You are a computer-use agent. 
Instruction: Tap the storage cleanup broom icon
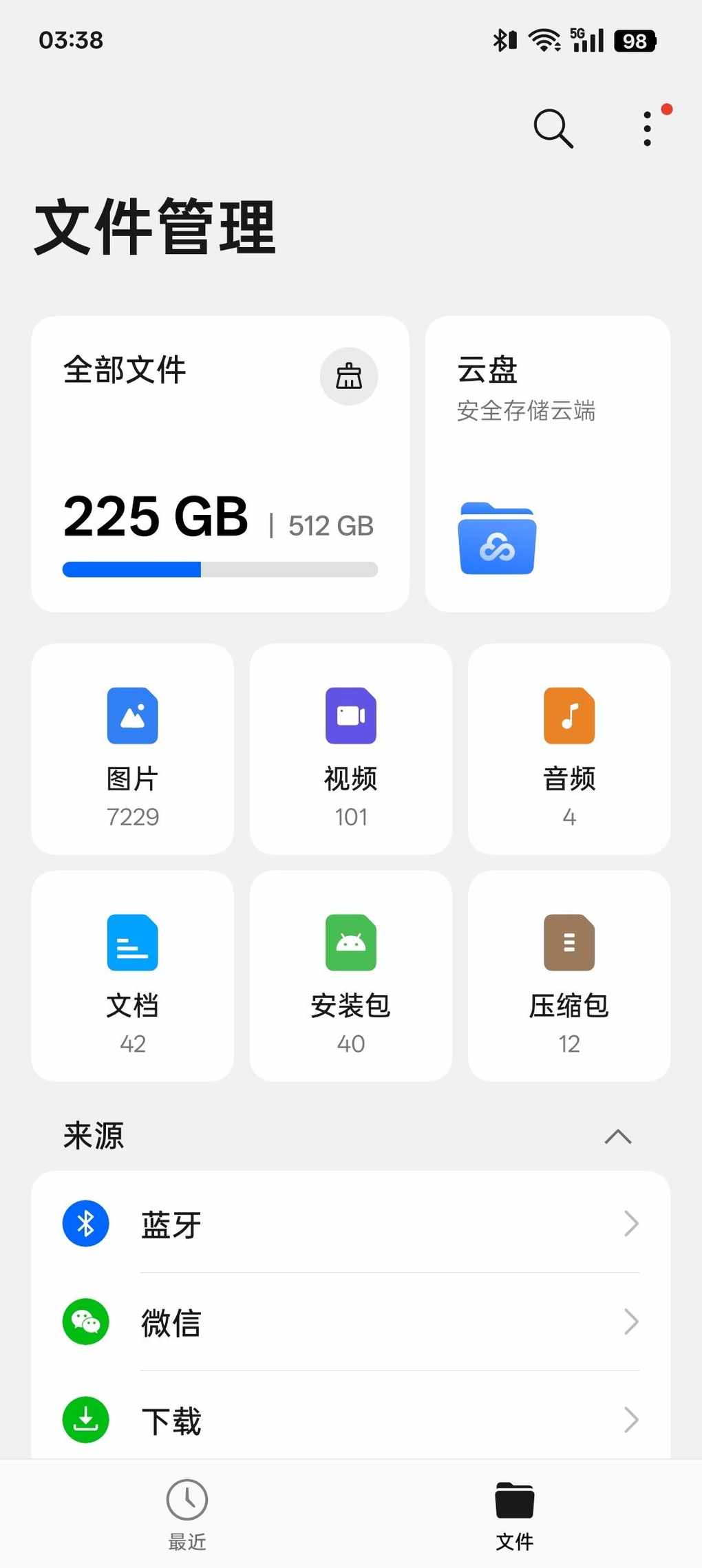pos(349,377)
